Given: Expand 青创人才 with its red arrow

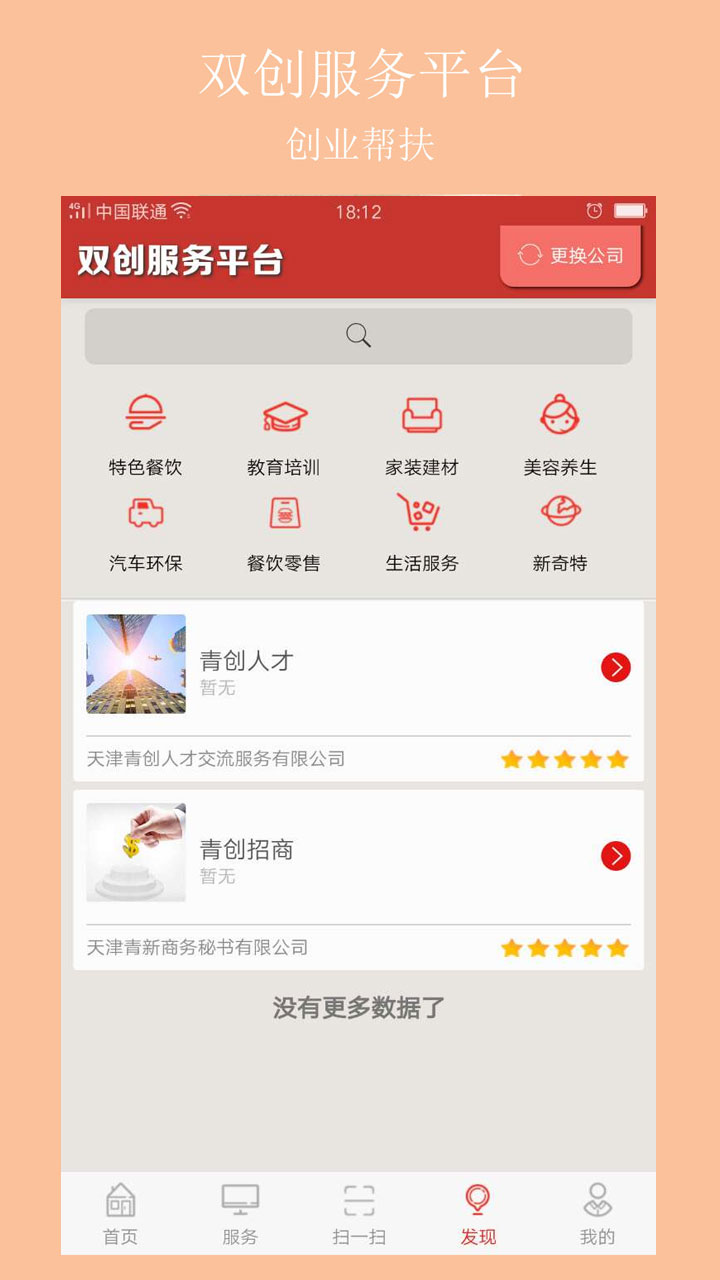Looking at the screenshot, I should (615, 668).
